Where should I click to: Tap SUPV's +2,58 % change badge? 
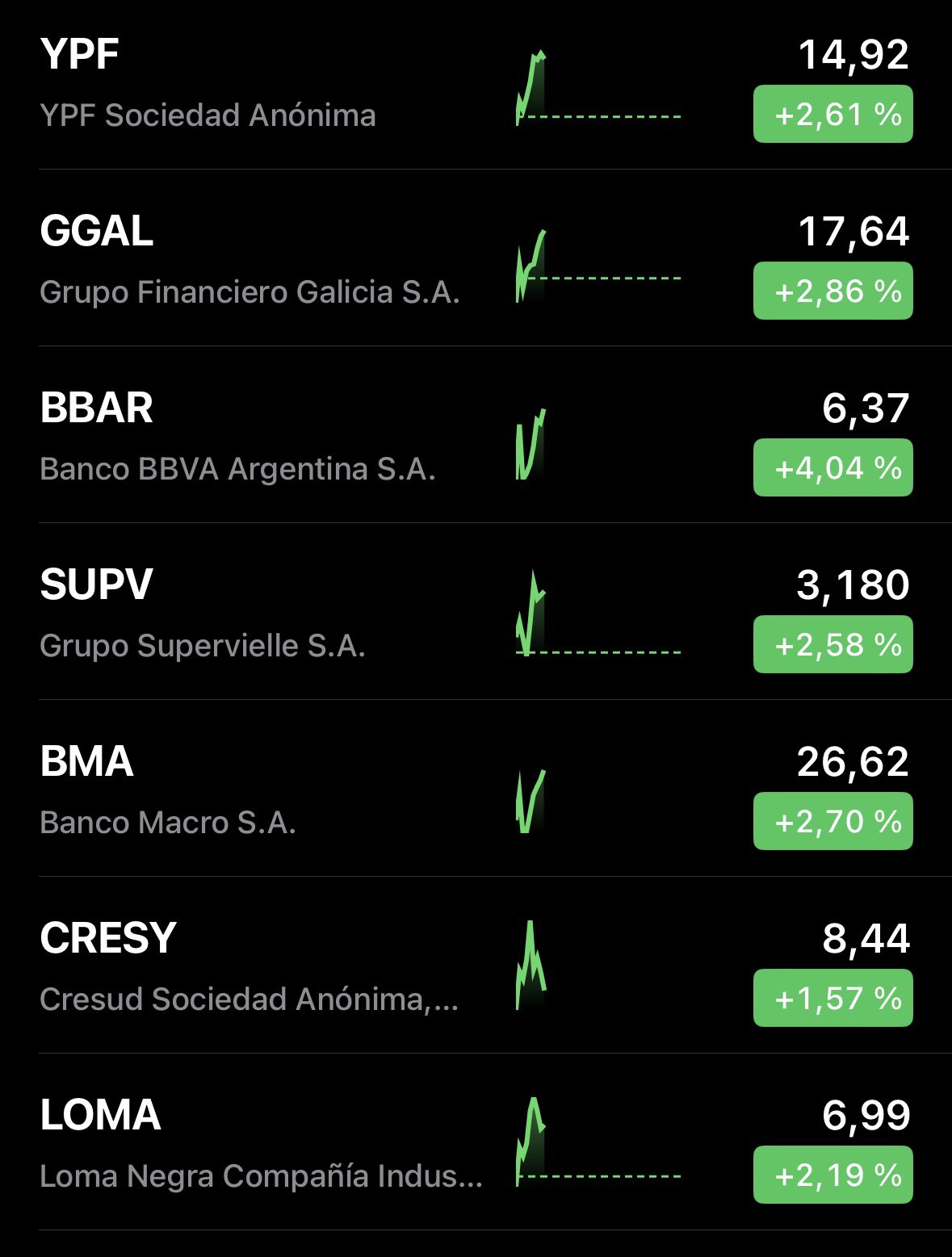click(832, 644)
